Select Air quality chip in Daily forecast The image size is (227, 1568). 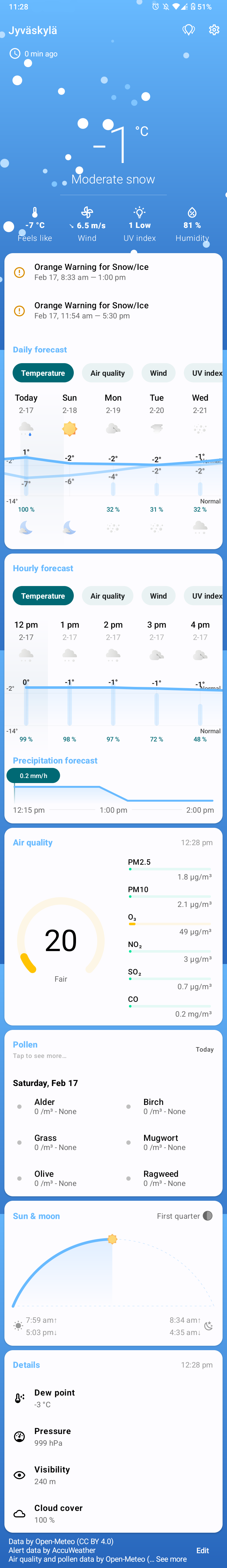click(107, 373)
